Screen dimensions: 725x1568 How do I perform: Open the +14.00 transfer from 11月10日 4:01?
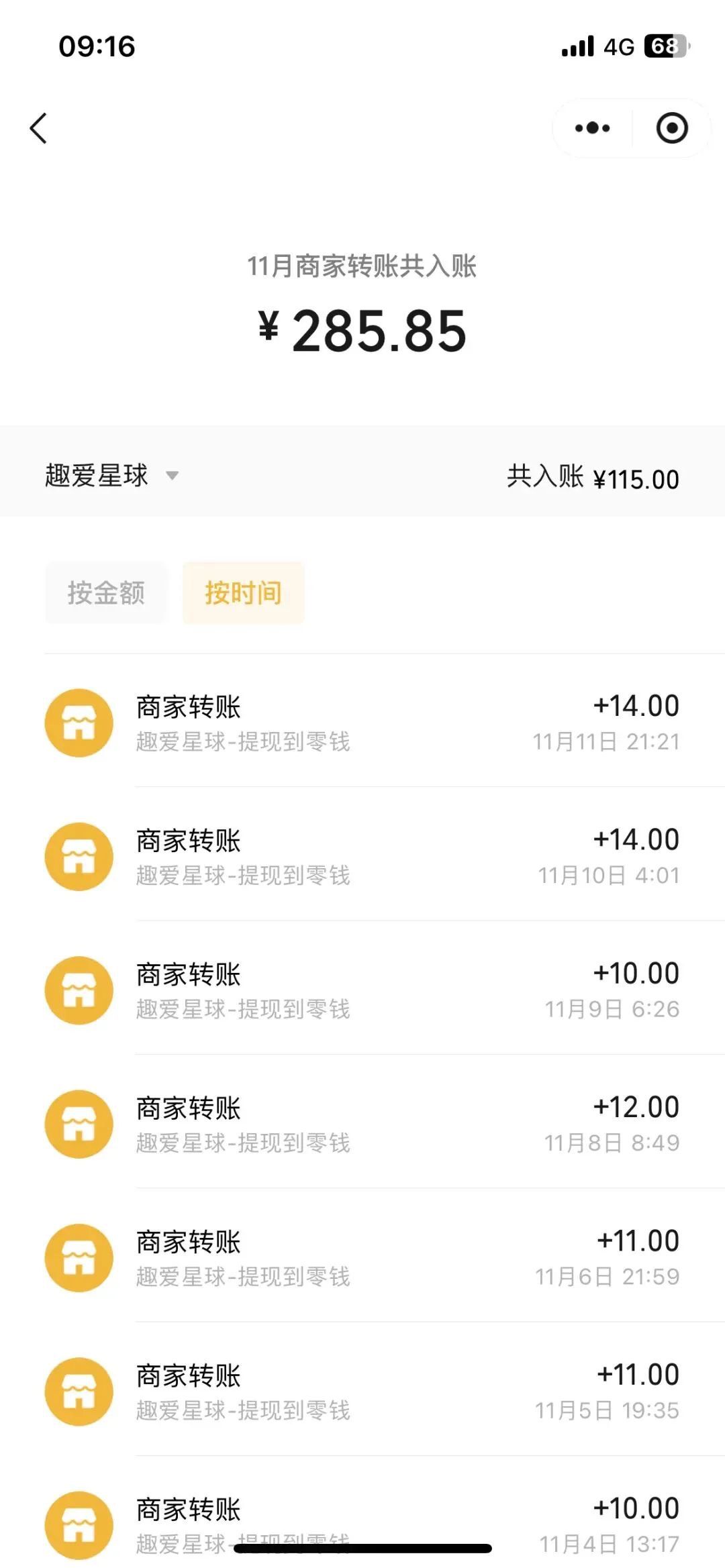click(362, 856)
